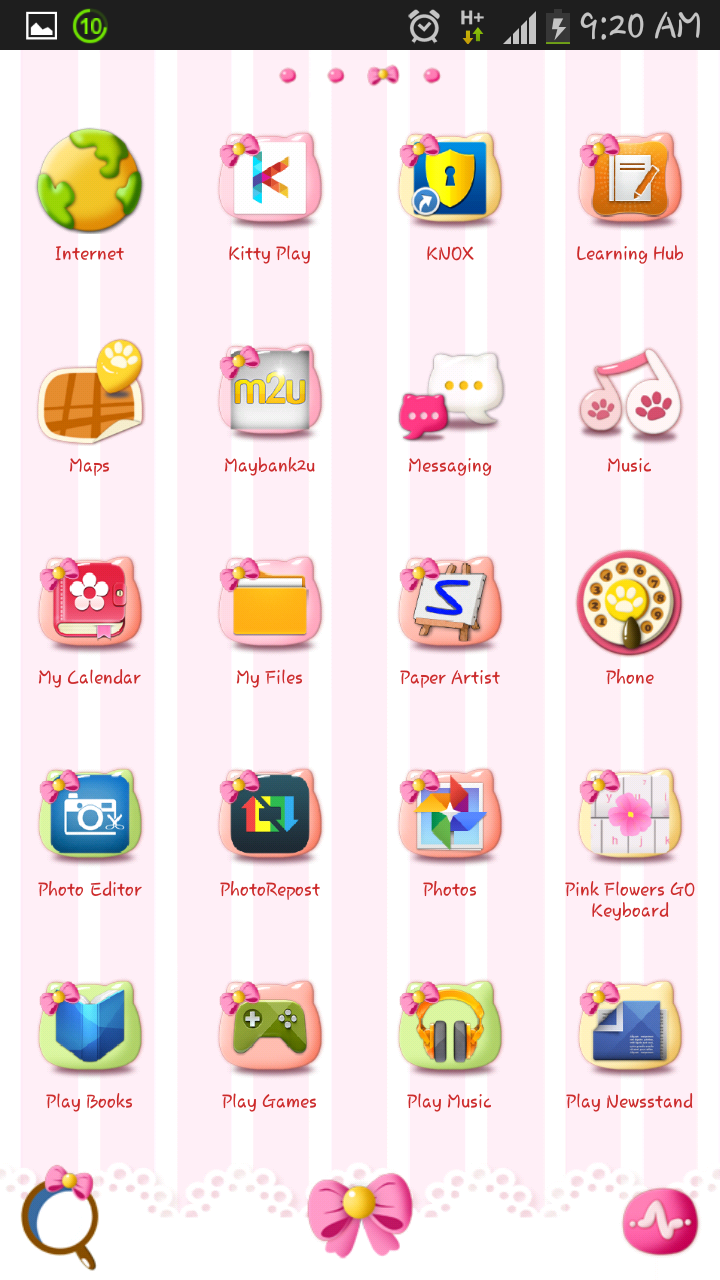The image size is (720, 1280).
Task: Open Pink Flowers GO Keyboard
Action: 630,817
